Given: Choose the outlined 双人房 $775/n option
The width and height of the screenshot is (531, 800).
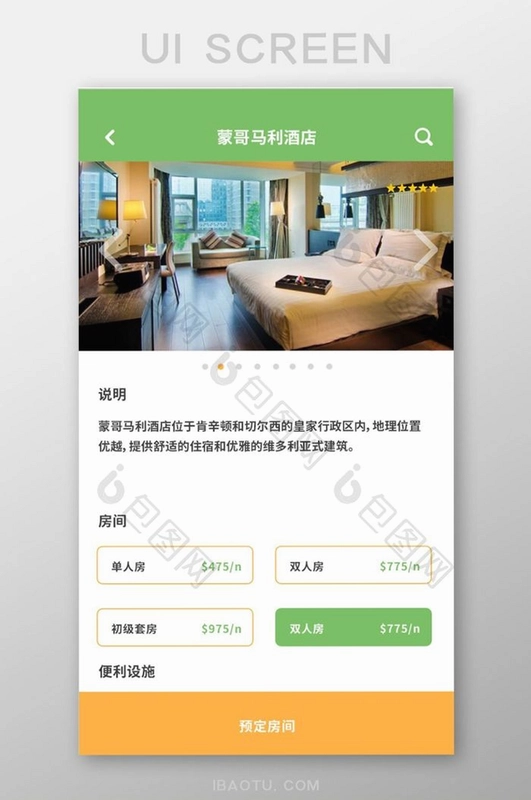Looking at the screenshot, I should click(353, 565).
